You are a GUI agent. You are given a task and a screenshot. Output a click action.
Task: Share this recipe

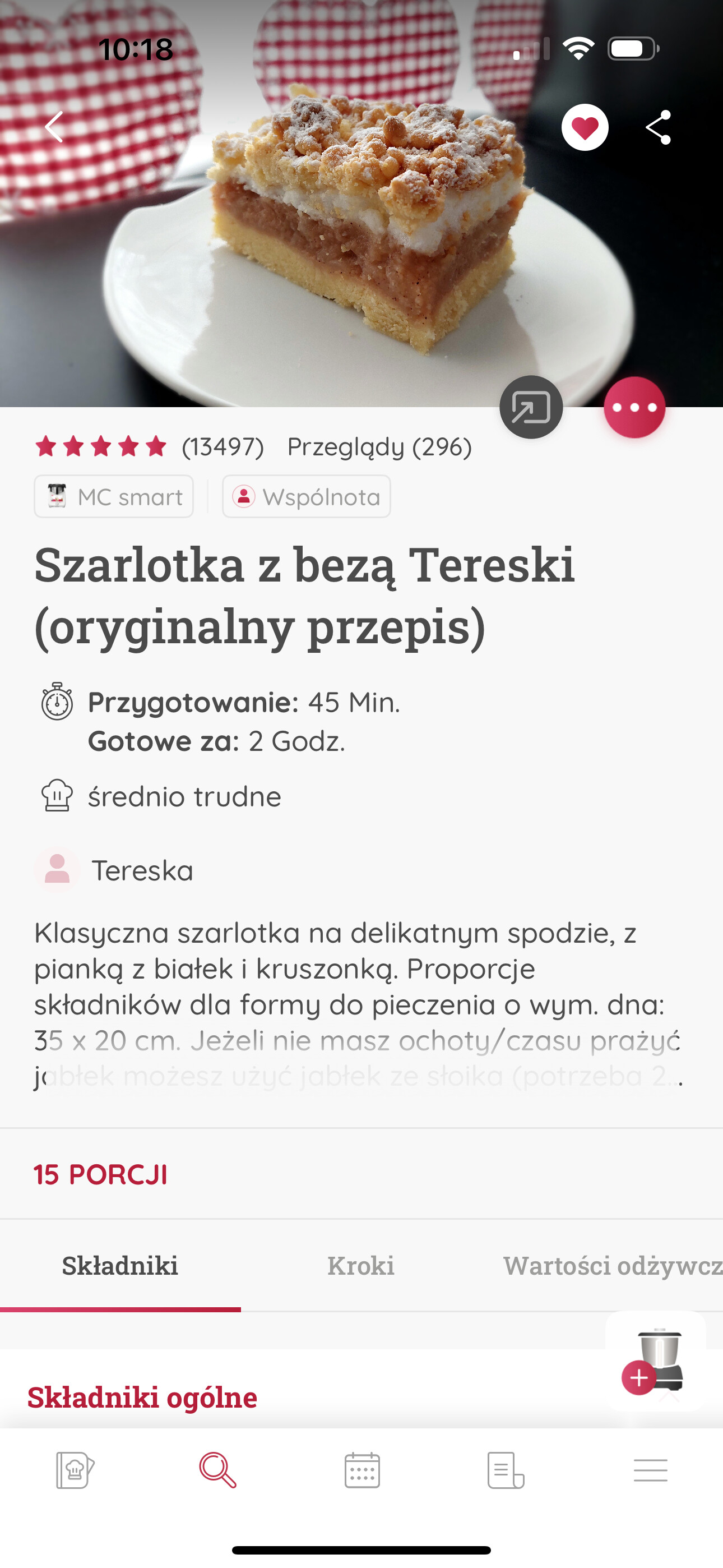pyautogui.click(x=658, y=127)
